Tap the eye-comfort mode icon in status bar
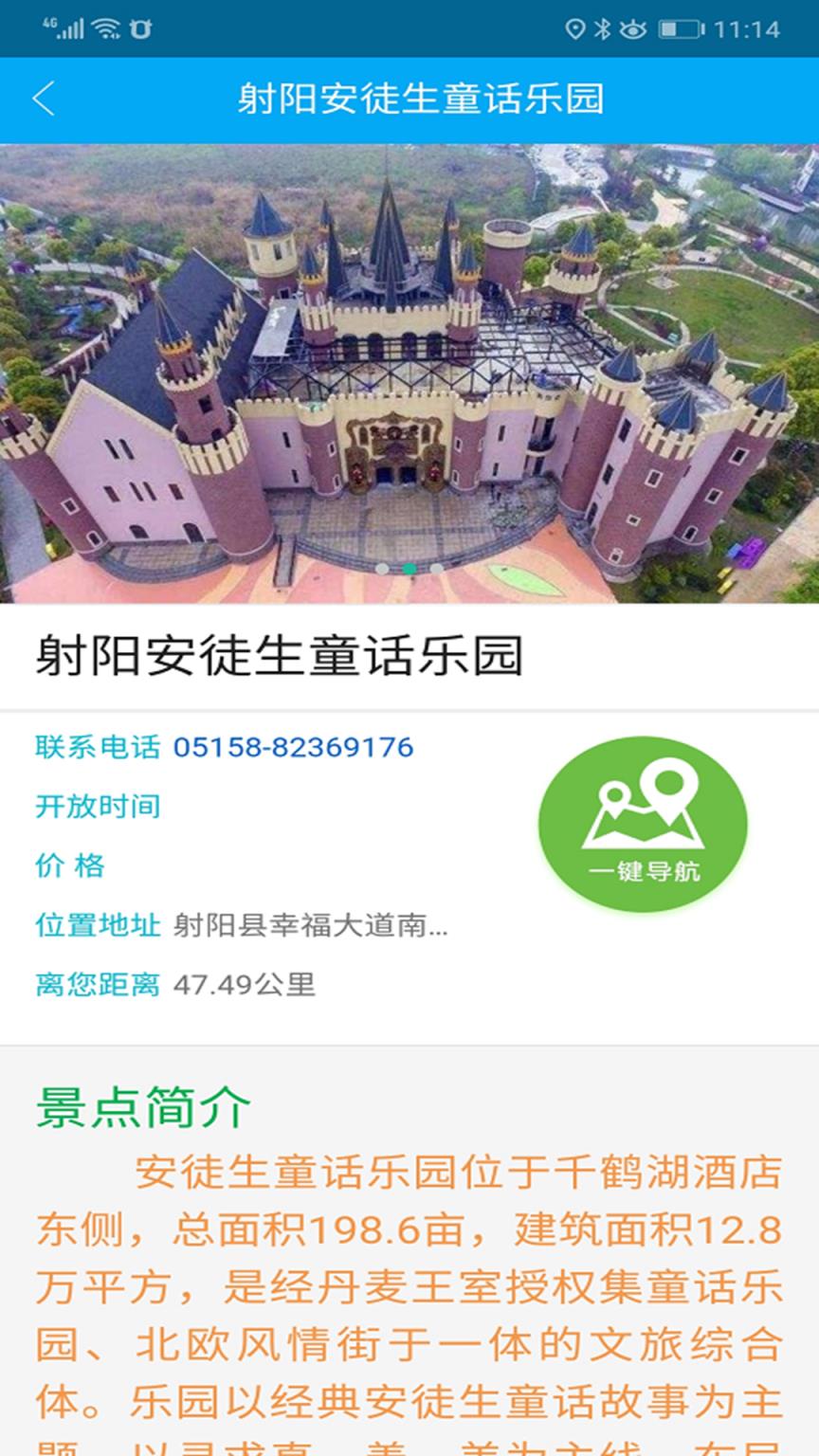Image resolution: width=819 pixels, height=1456 pixels. click(x=631, y=28)
